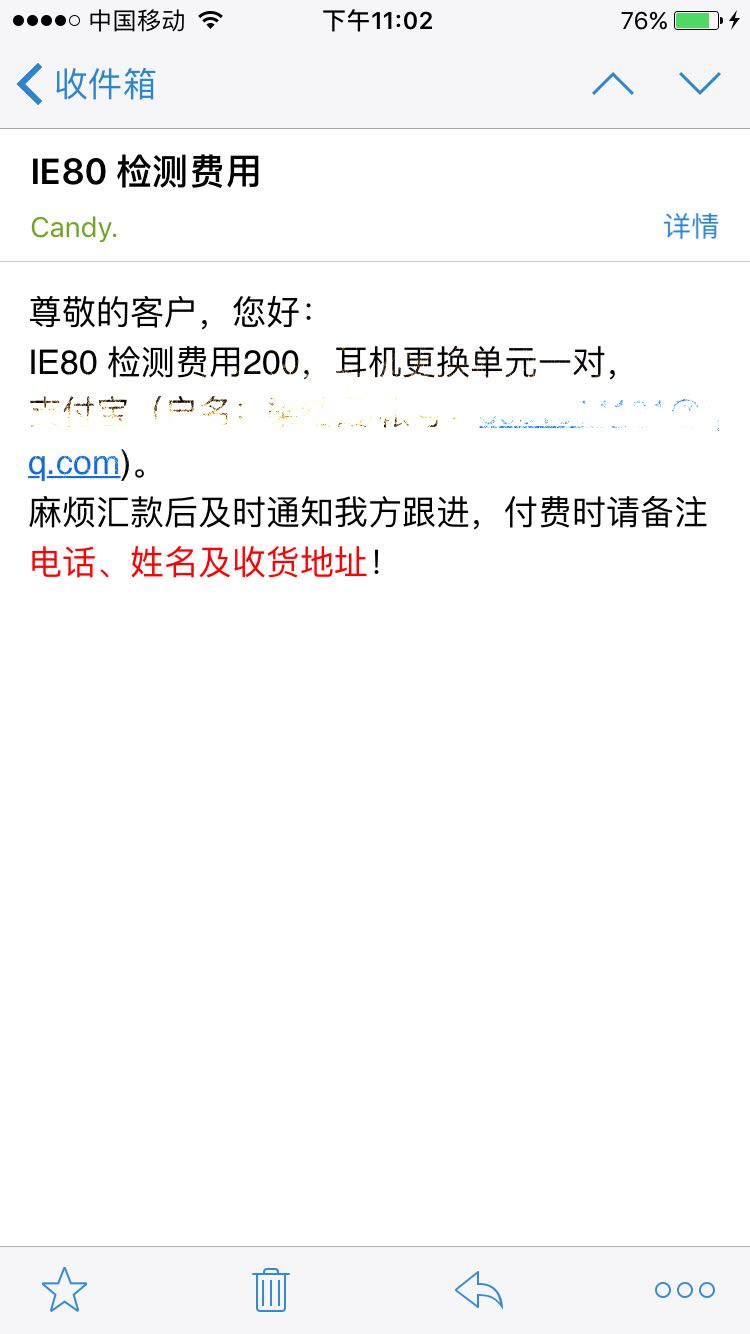Go to the previous email with up arrow
The width and height of the screenshot is (750, 1334).
pyautogui.click(x=612, y=84)
